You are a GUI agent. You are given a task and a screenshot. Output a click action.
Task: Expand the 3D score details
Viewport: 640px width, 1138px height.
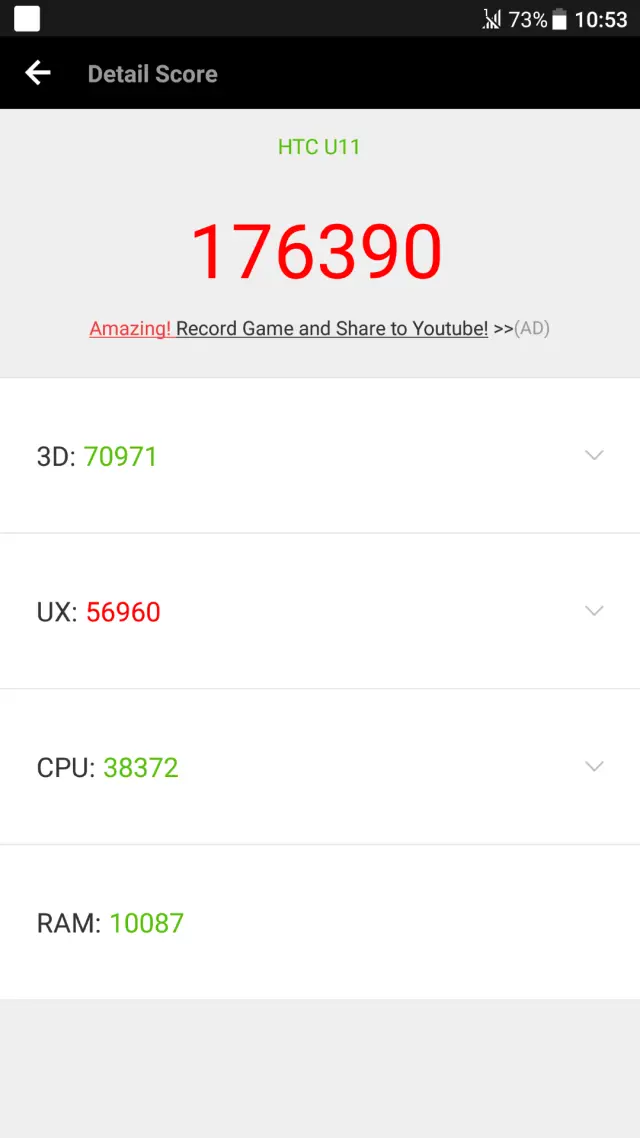[594, 455]
